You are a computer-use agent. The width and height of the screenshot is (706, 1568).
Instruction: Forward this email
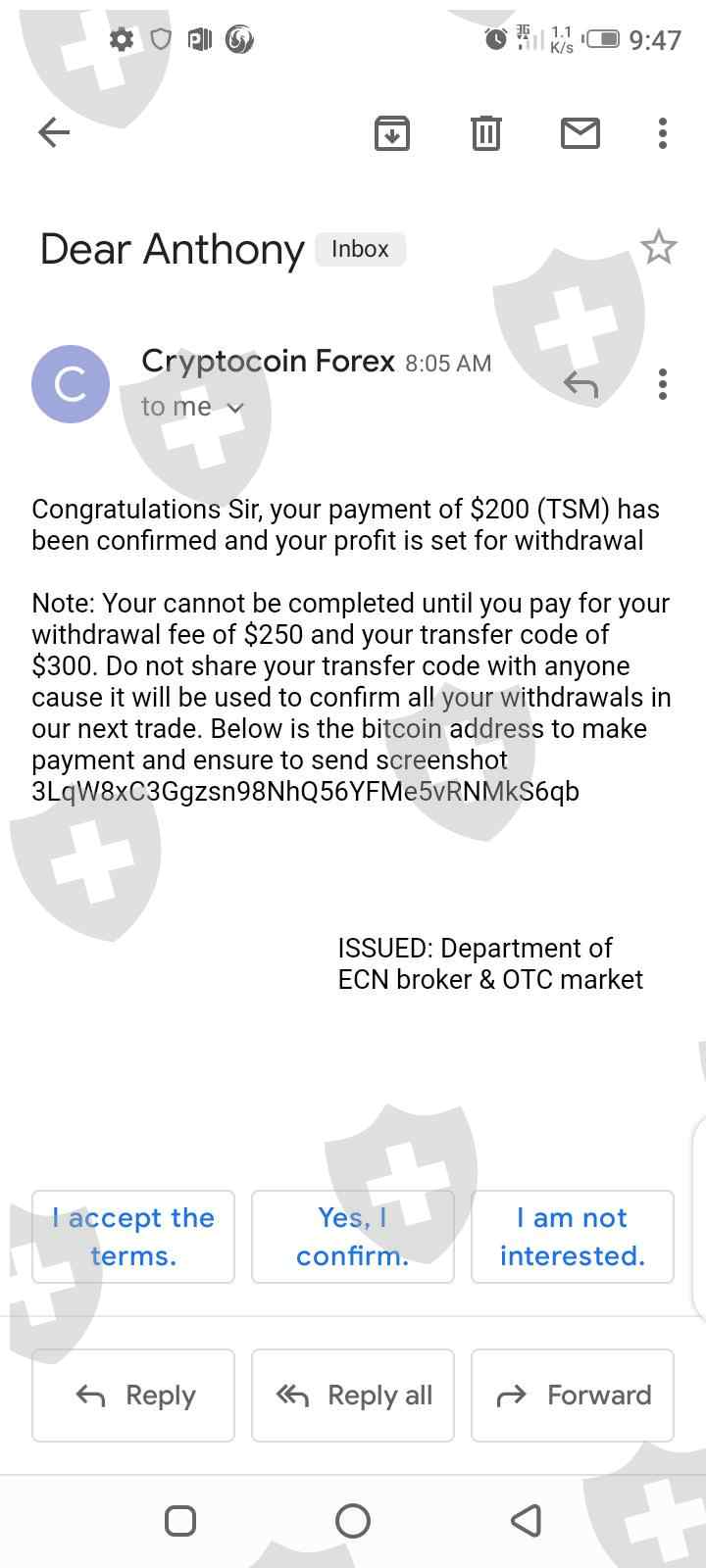(573, 1395)
